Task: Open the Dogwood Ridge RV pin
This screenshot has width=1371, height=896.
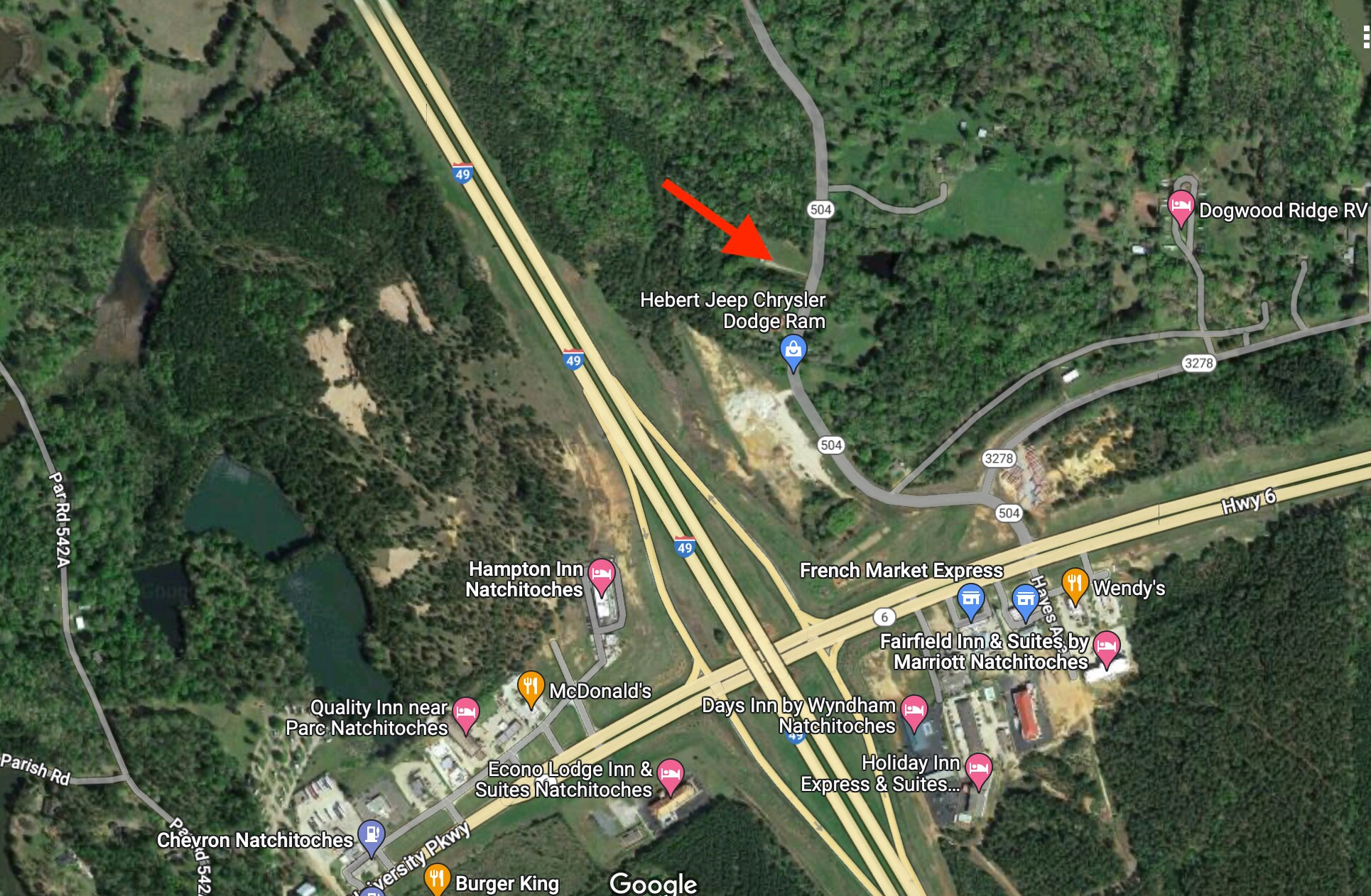Action: pyautogui.click(x=1180, y=206)
